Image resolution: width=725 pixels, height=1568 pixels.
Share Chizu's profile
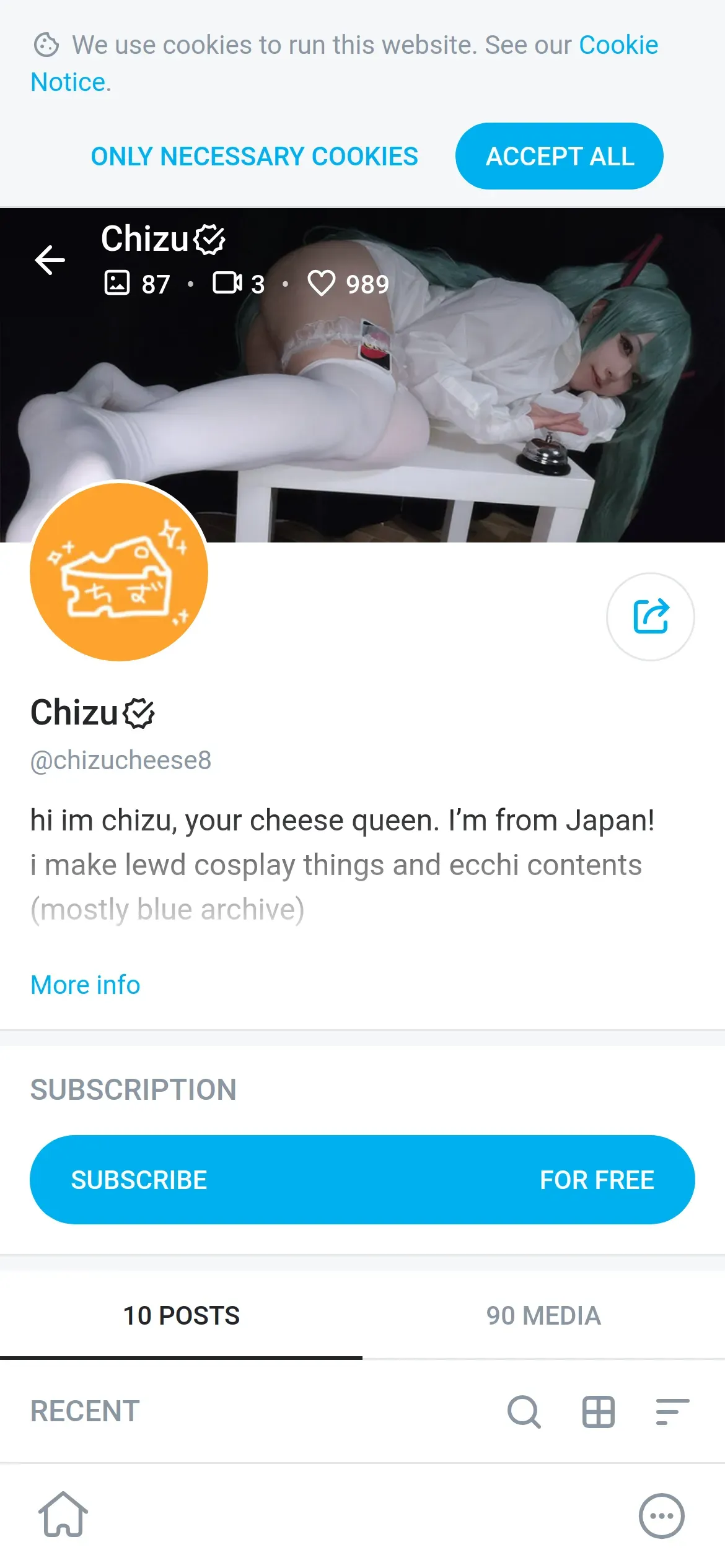point(650,617)
